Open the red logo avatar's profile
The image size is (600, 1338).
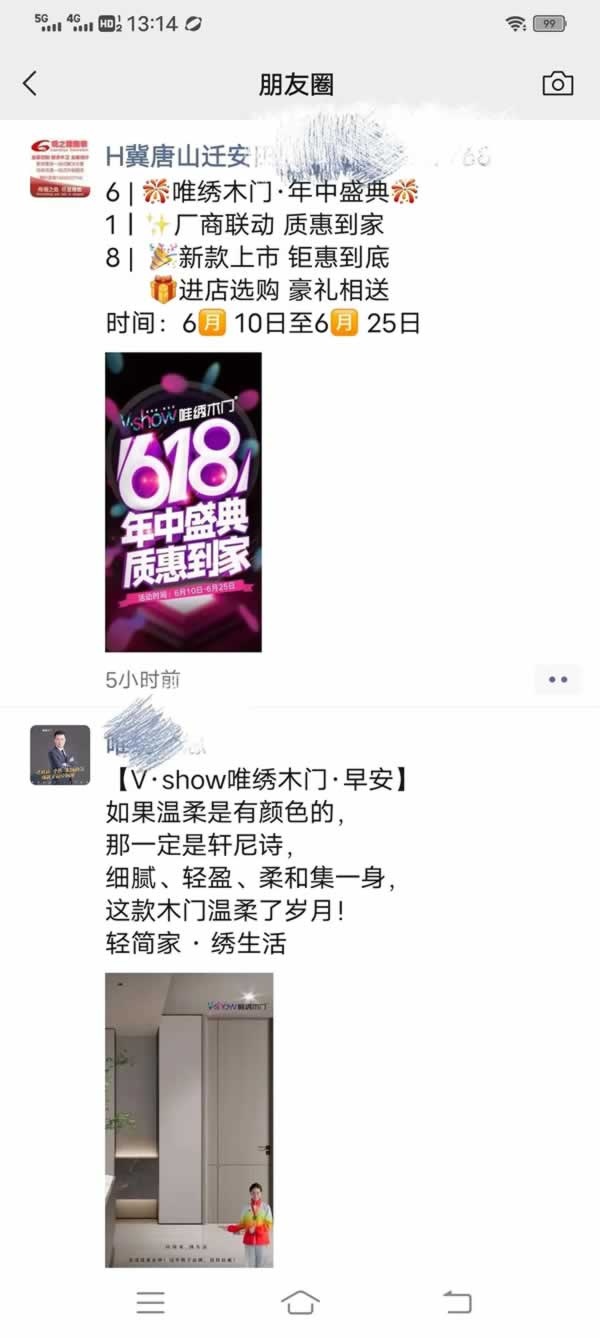click(60, 168)
